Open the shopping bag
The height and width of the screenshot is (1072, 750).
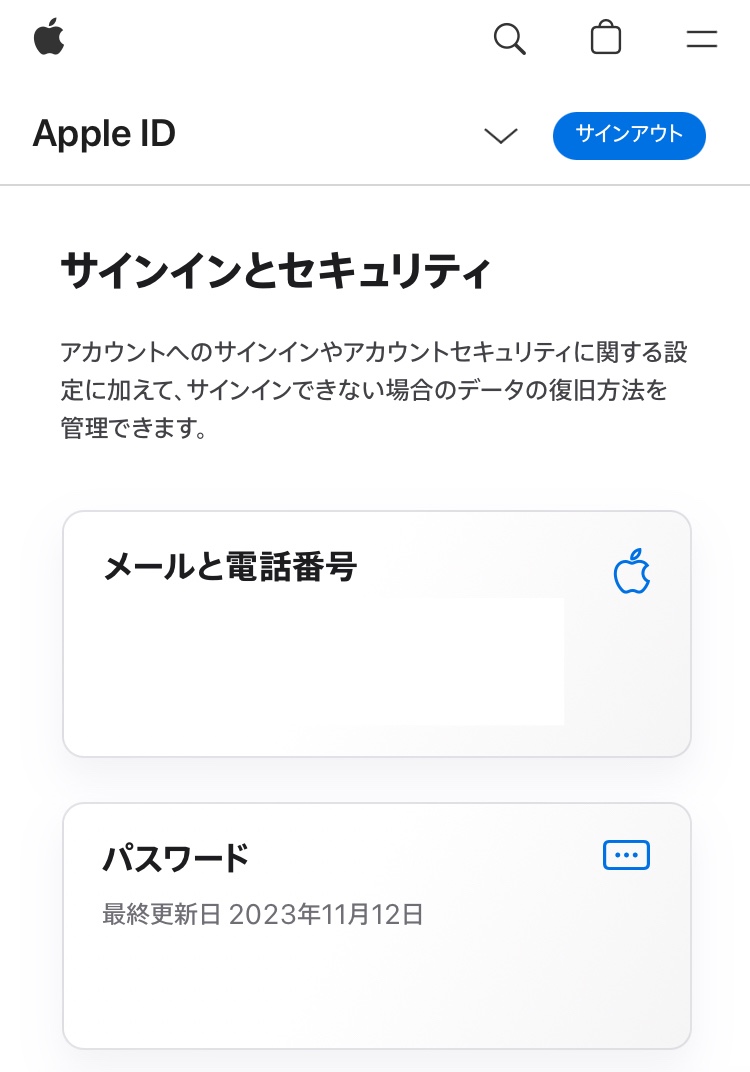(x=606, y=38)
